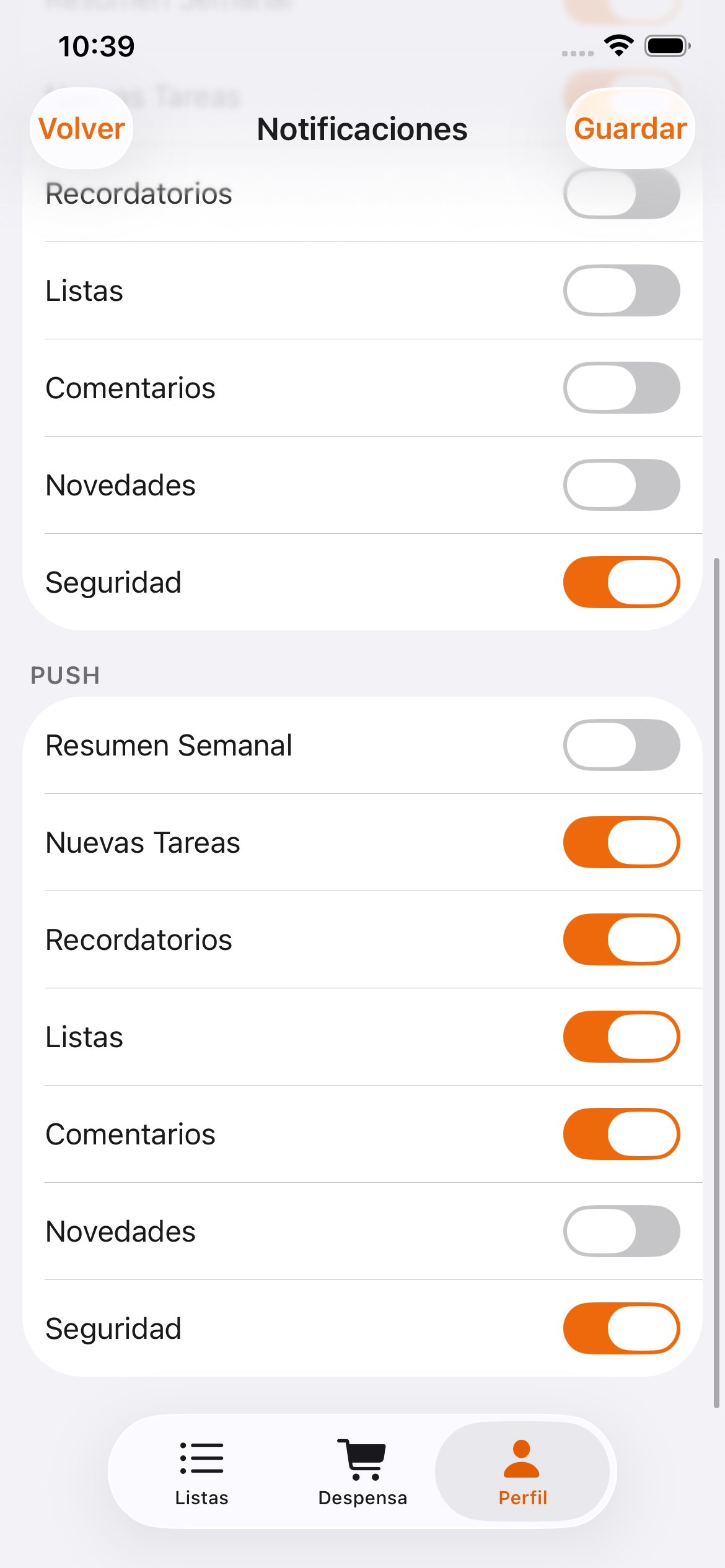Disable the Seguridad email notification toggle

[x=622, y=581]
